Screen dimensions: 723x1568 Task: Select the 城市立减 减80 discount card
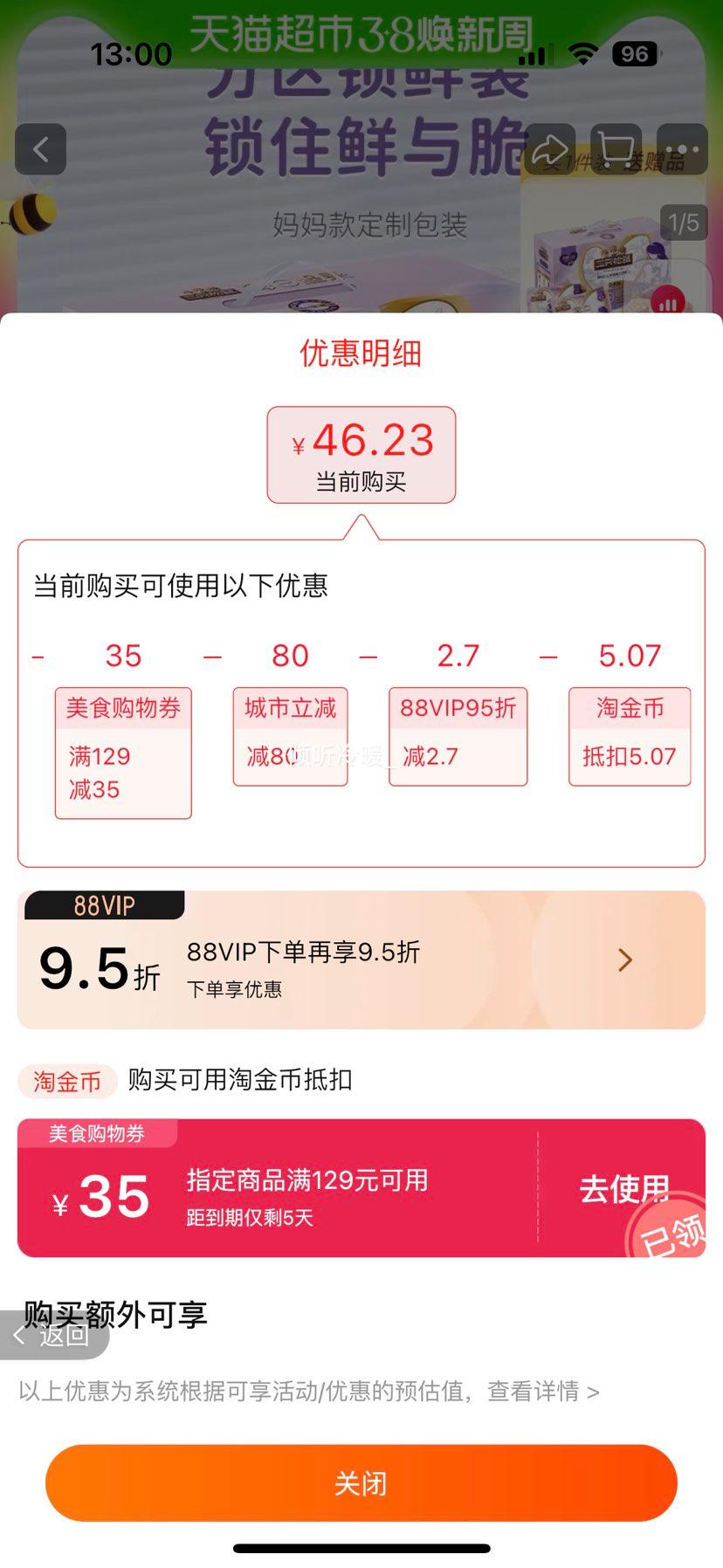coord(290,737)
